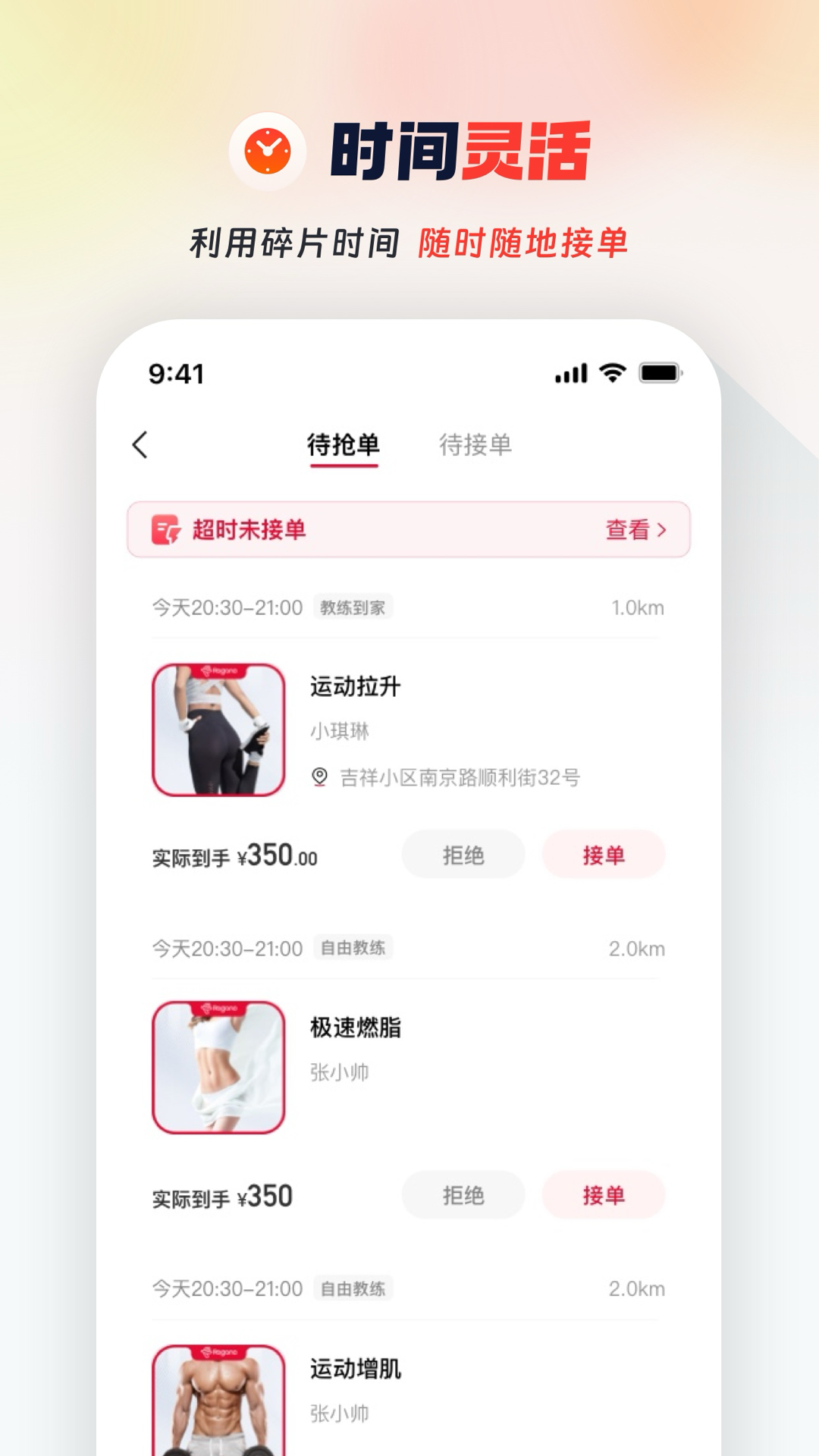Reject the 极速燃脂 order with 拒绝
819x1456 pixels.
463,1194
